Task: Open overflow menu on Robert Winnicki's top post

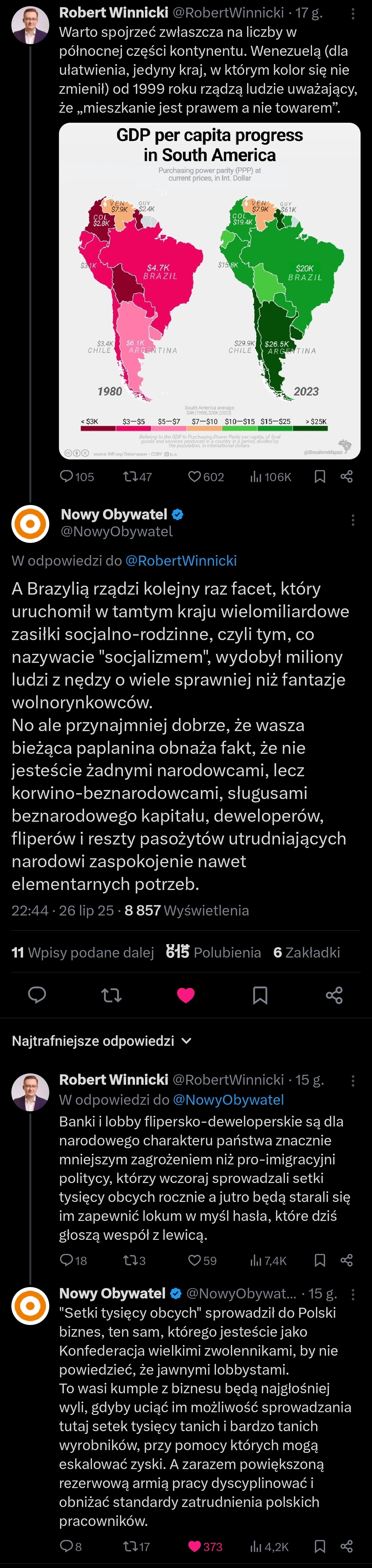Action: coord(353,13)
